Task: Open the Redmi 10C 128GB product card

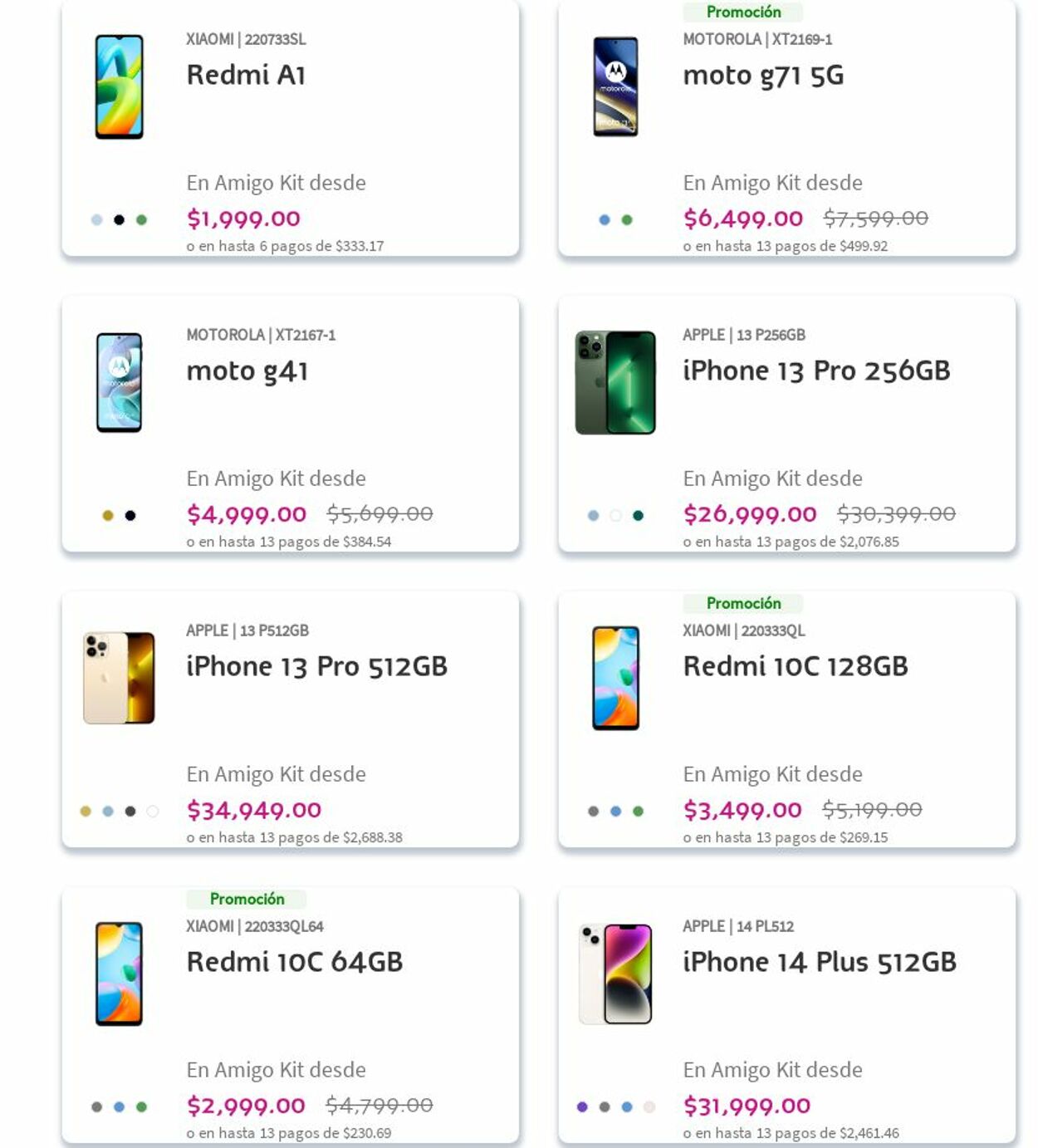Action: pos(795,666)
